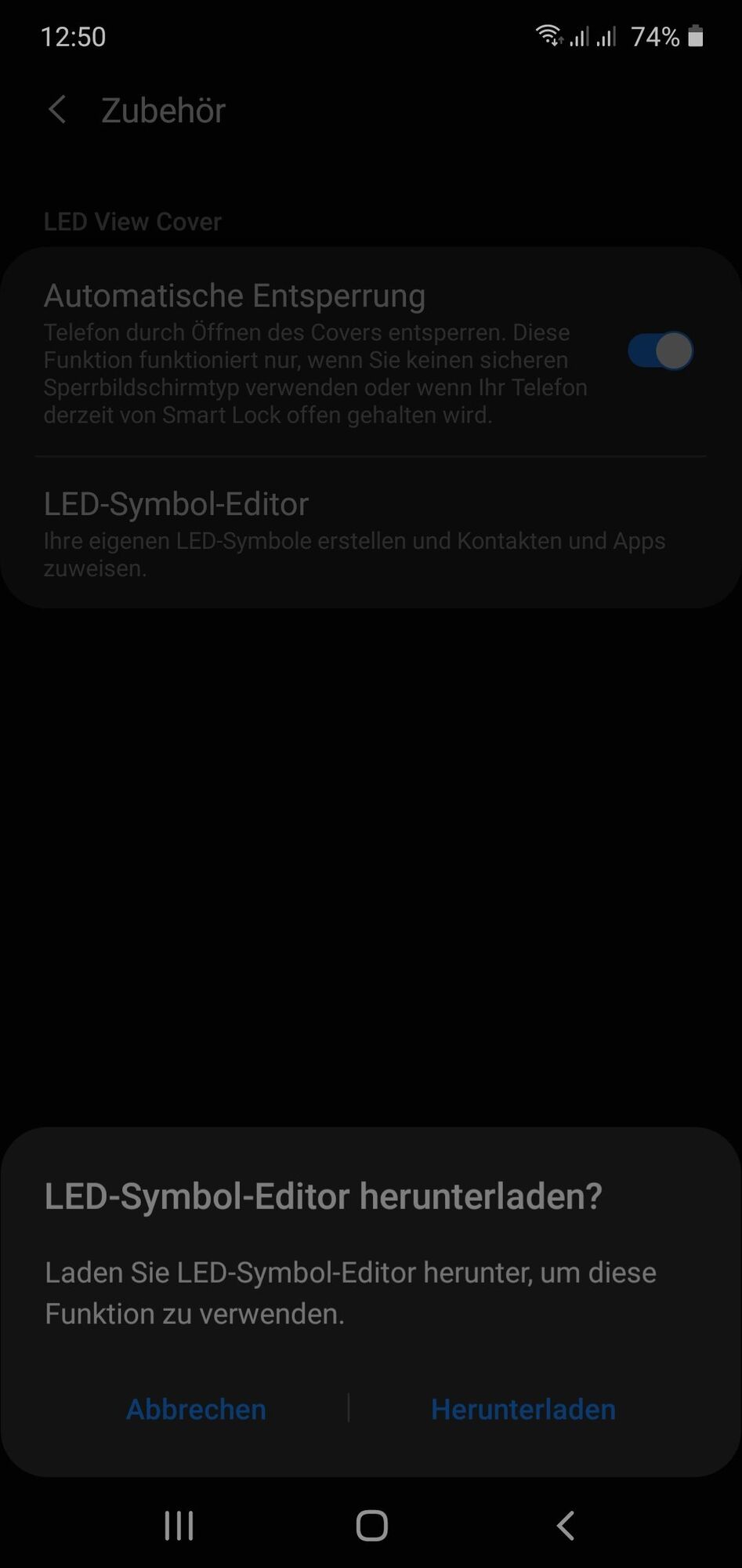Cancel the download with Abbrechen

pyautogui.click(x=196, y=1409)
